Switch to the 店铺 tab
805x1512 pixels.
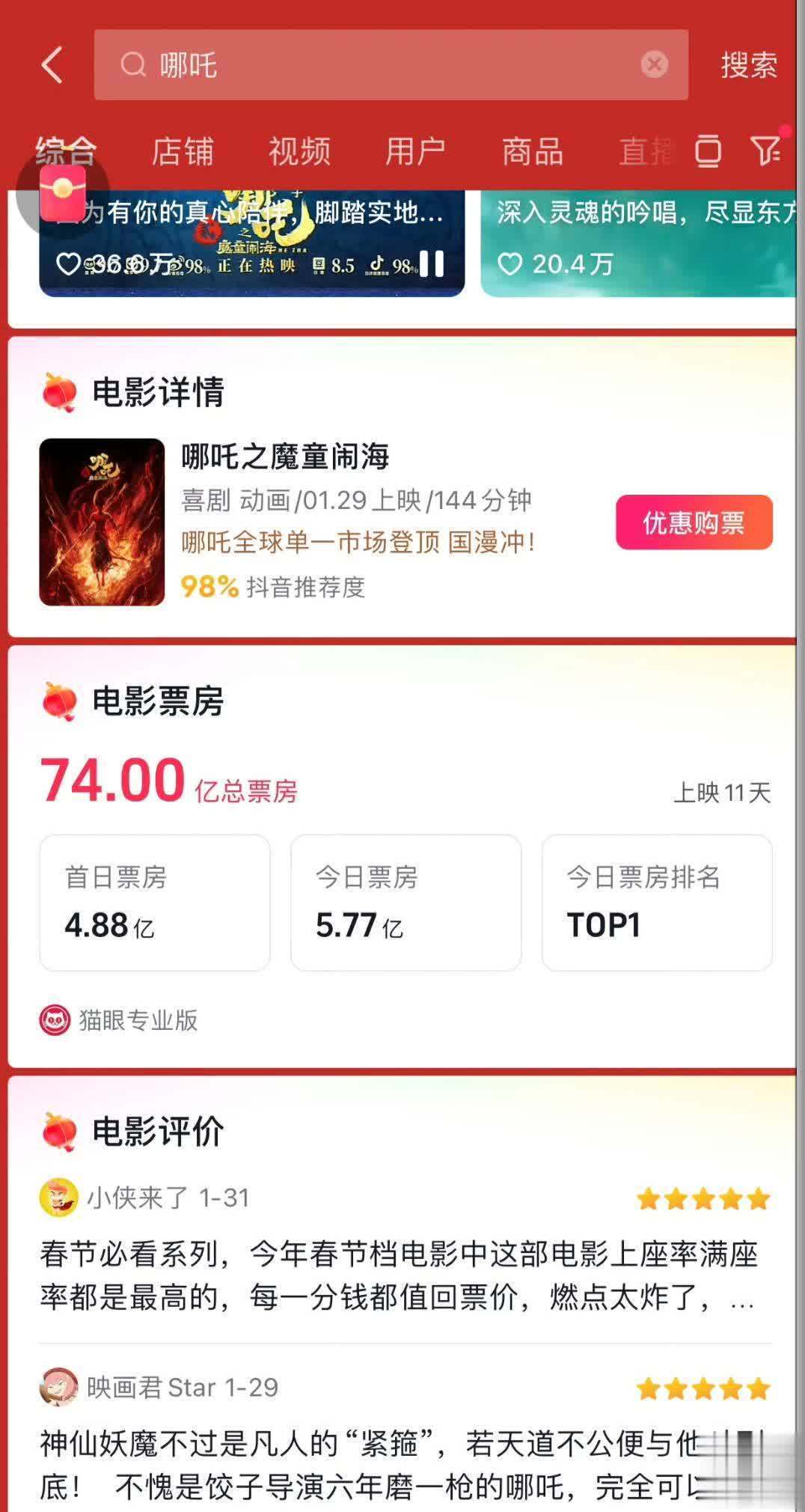[x=183, y=151]
